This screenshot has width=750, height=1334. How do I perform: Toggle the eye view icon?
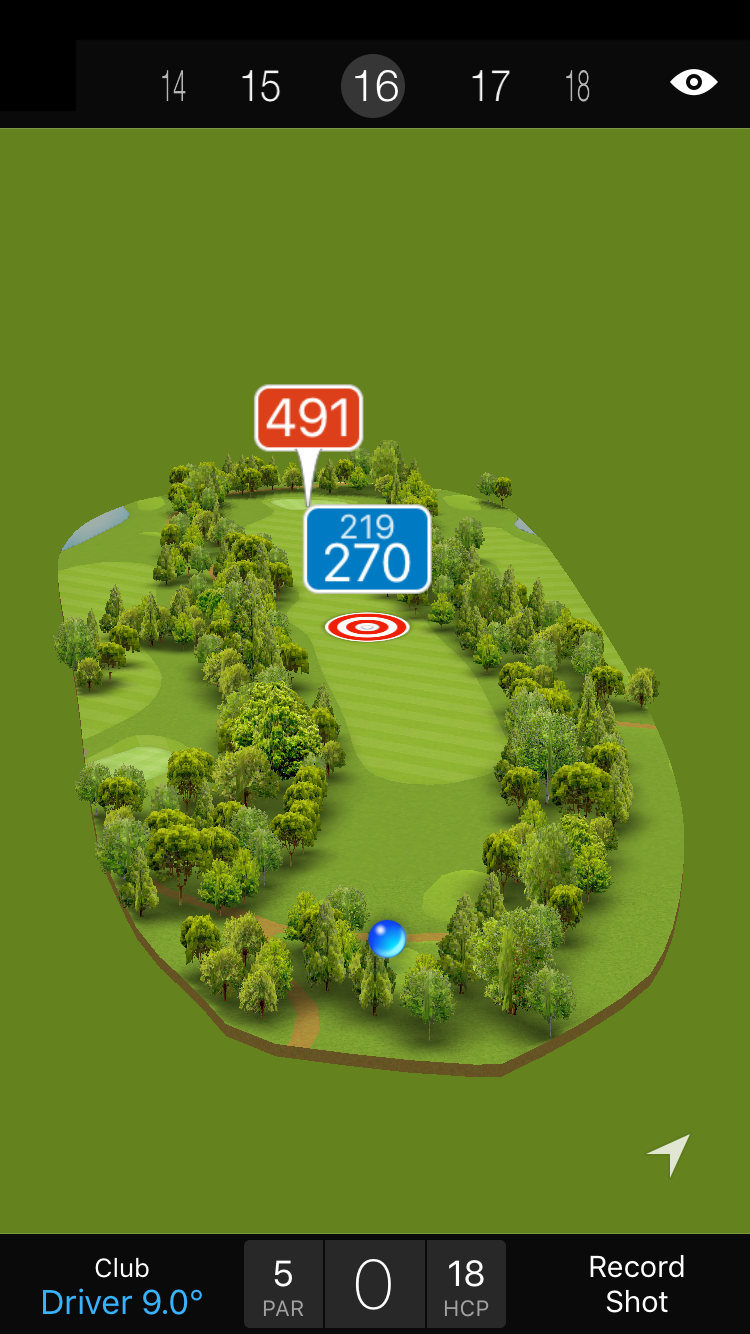[x=693, y=82]
